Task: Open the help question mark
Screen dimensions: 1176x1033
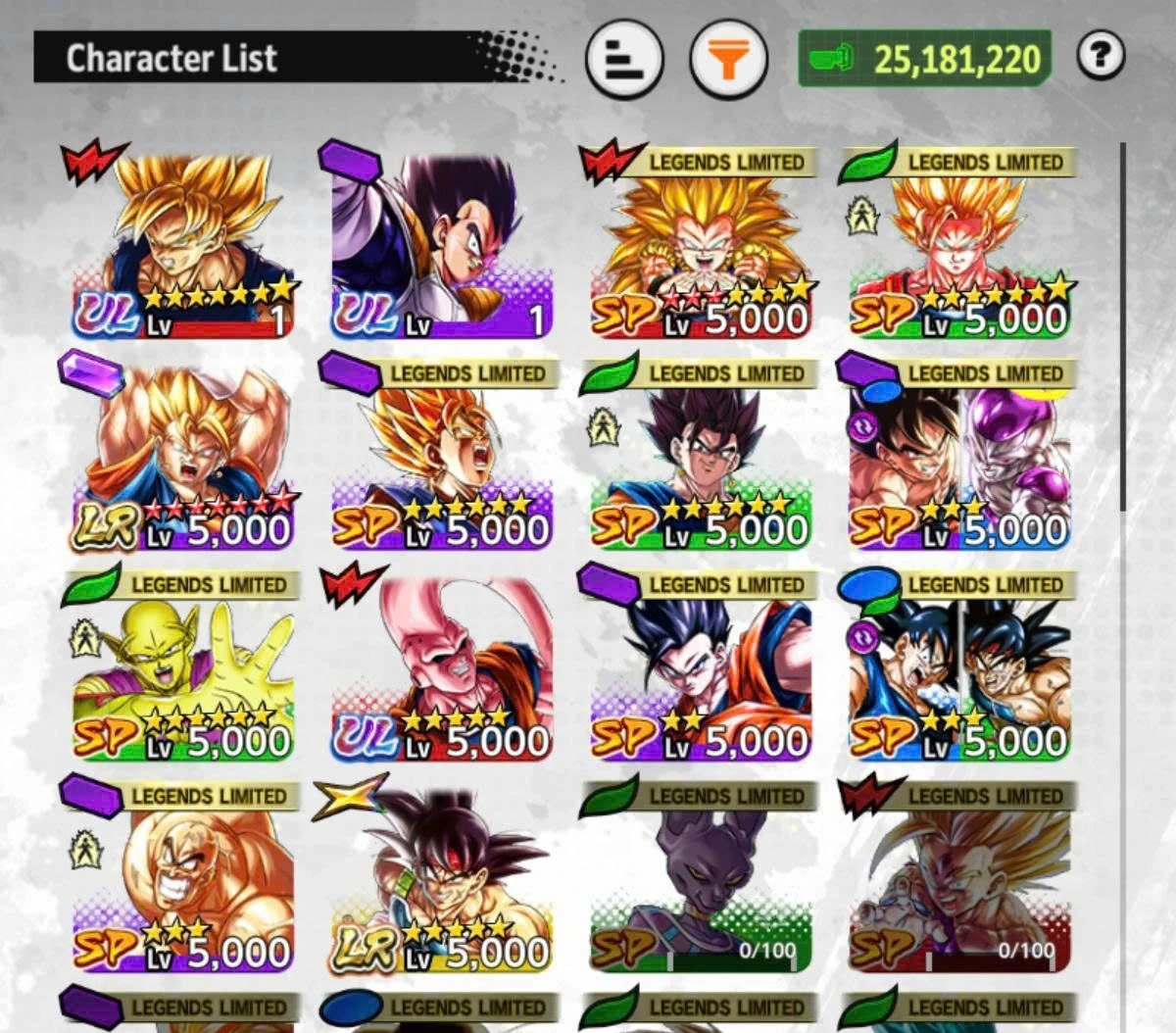Action: pyautogui.click(x=1100, y=57)
